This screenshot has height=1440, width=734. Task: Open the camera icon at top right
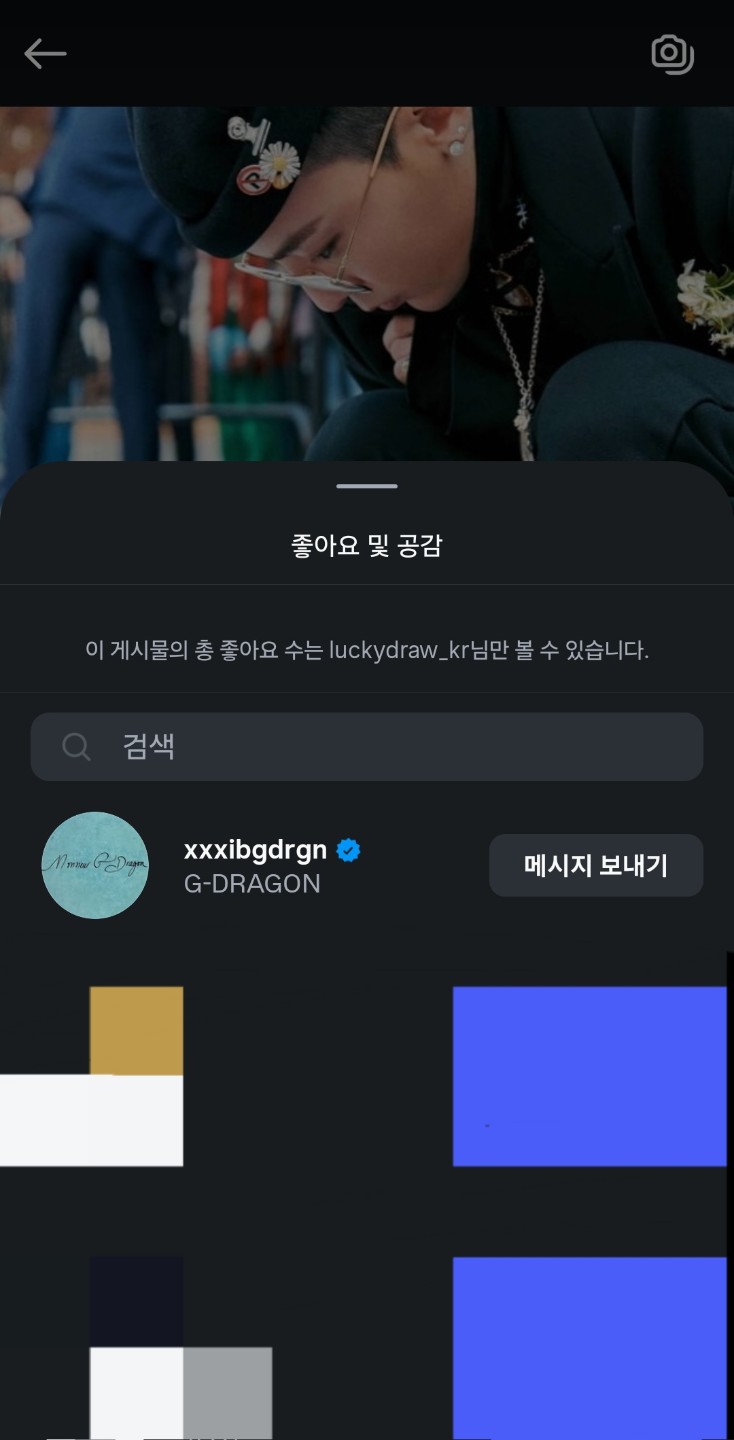[x=672, y=54]
